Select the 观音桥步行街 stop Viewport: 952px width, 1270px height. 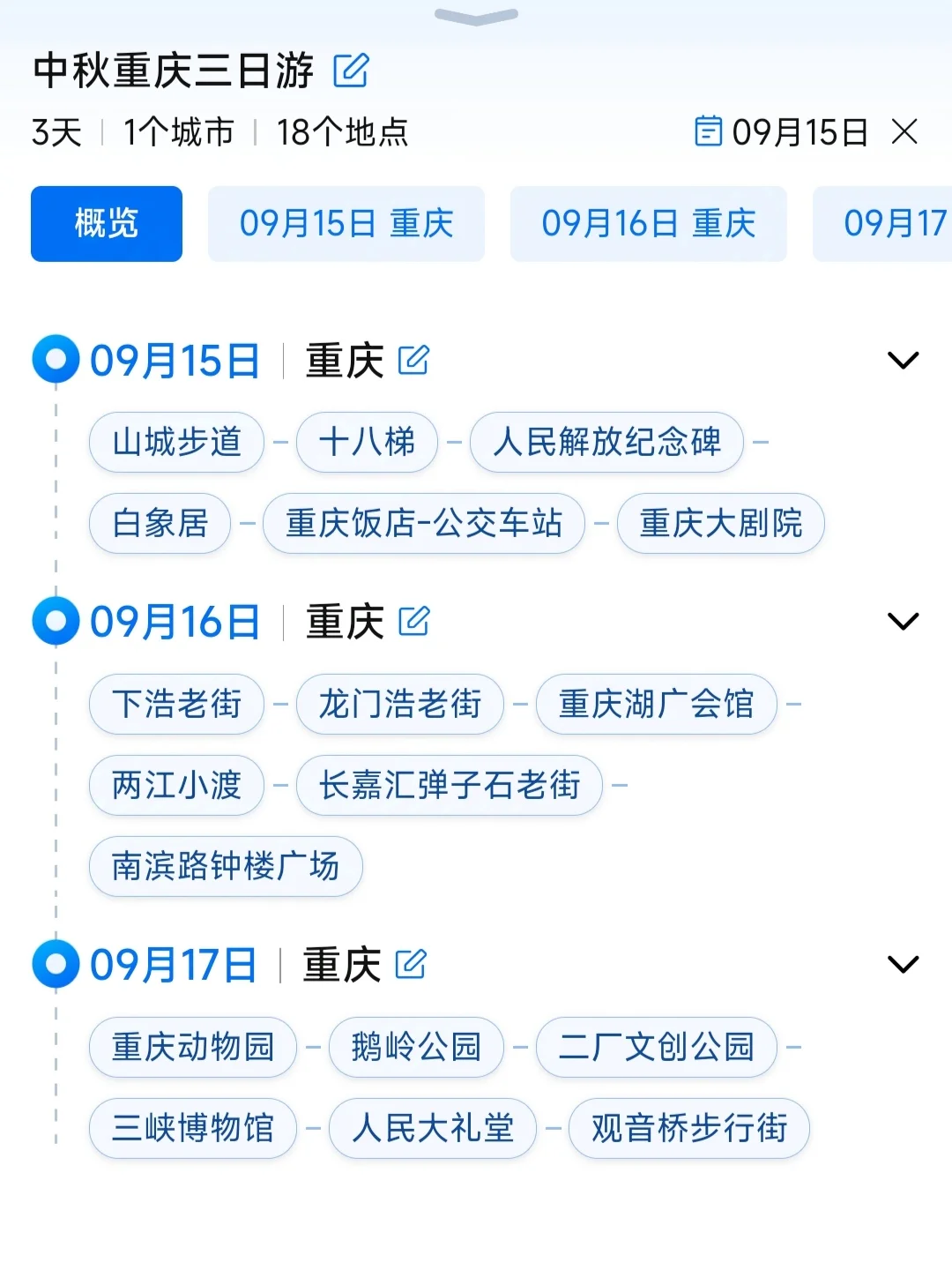(688, 1128)
